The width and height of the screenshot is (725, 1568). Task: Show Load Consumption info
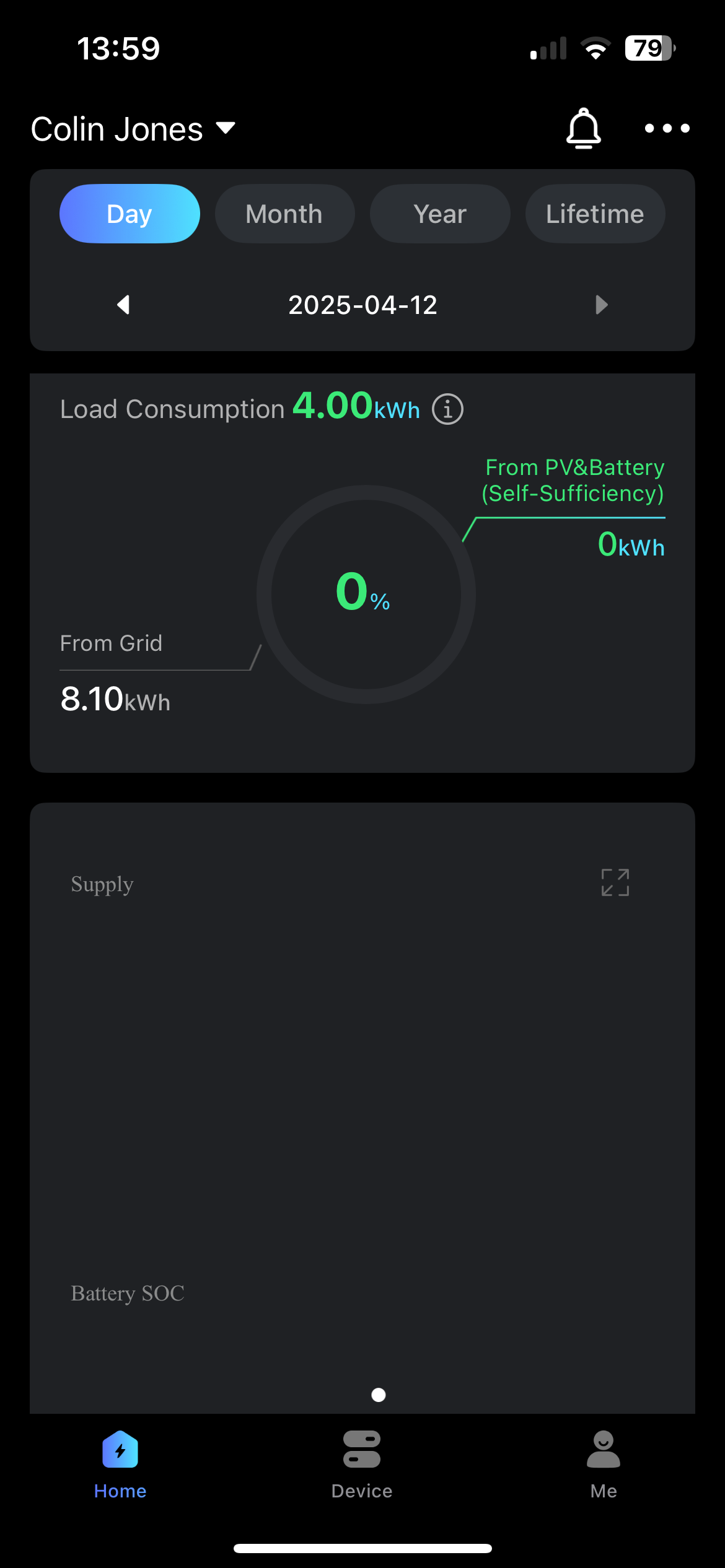[x=447, y=409]
